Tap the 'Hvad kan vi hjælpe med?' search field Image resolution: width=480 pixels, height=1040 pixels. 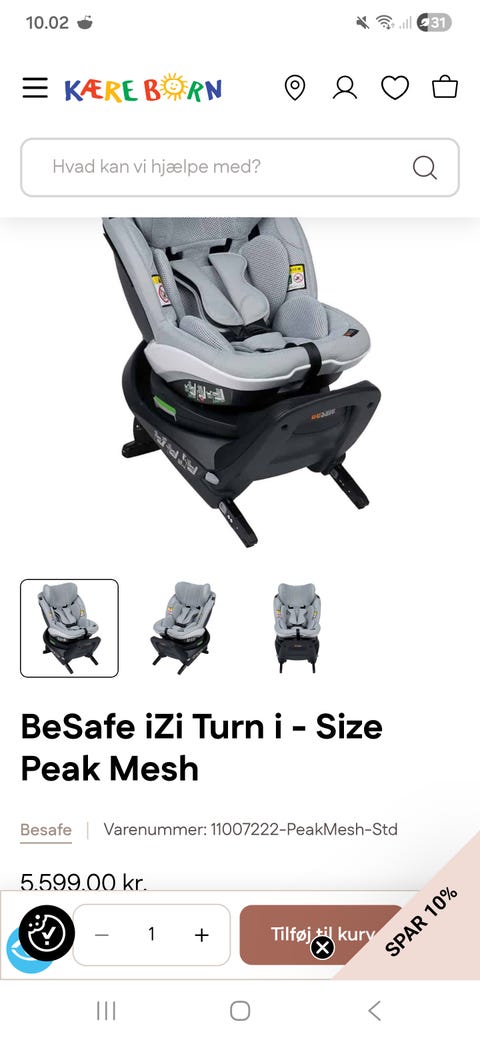tap(240, 167)
